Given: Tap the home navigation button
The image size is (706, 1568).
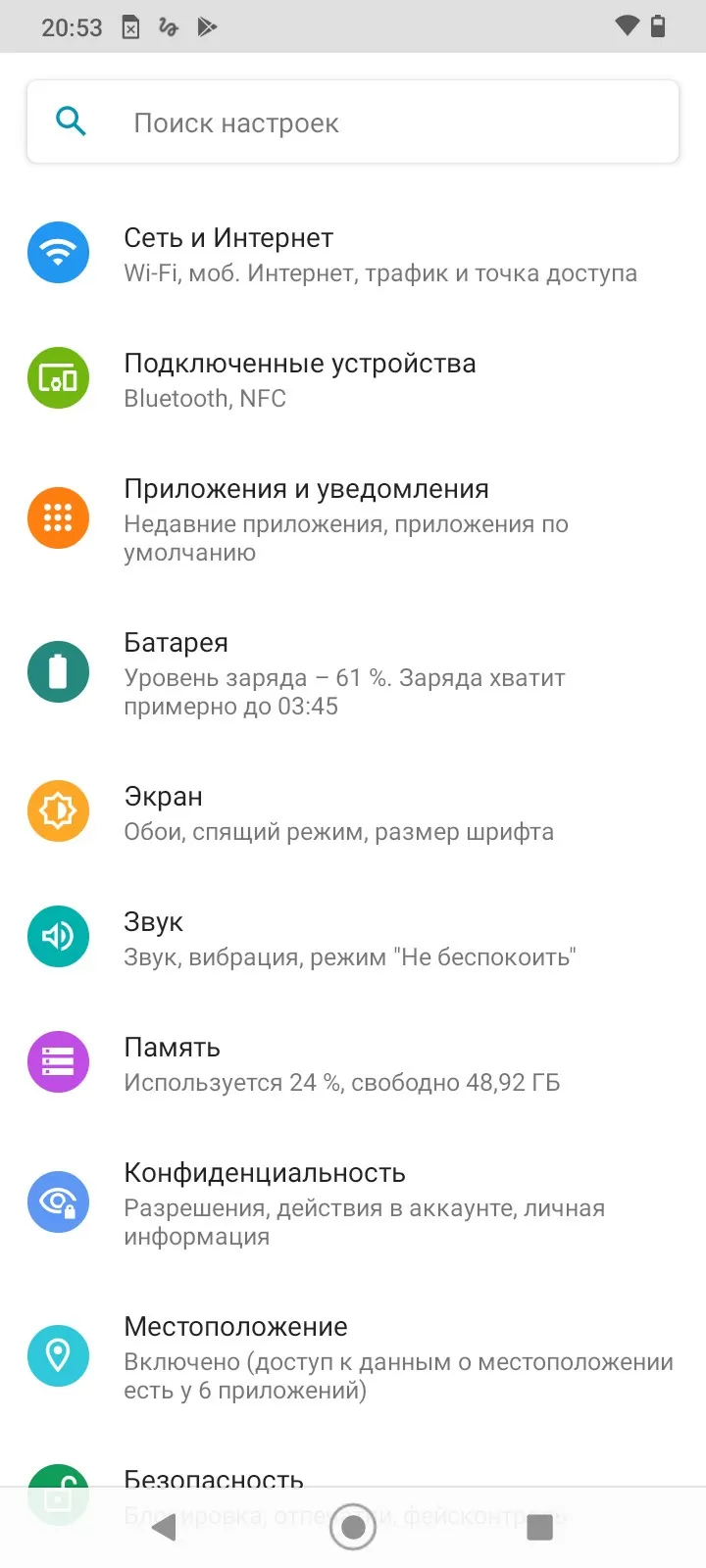Looking at the screenshot, I should coord(353,1527).
